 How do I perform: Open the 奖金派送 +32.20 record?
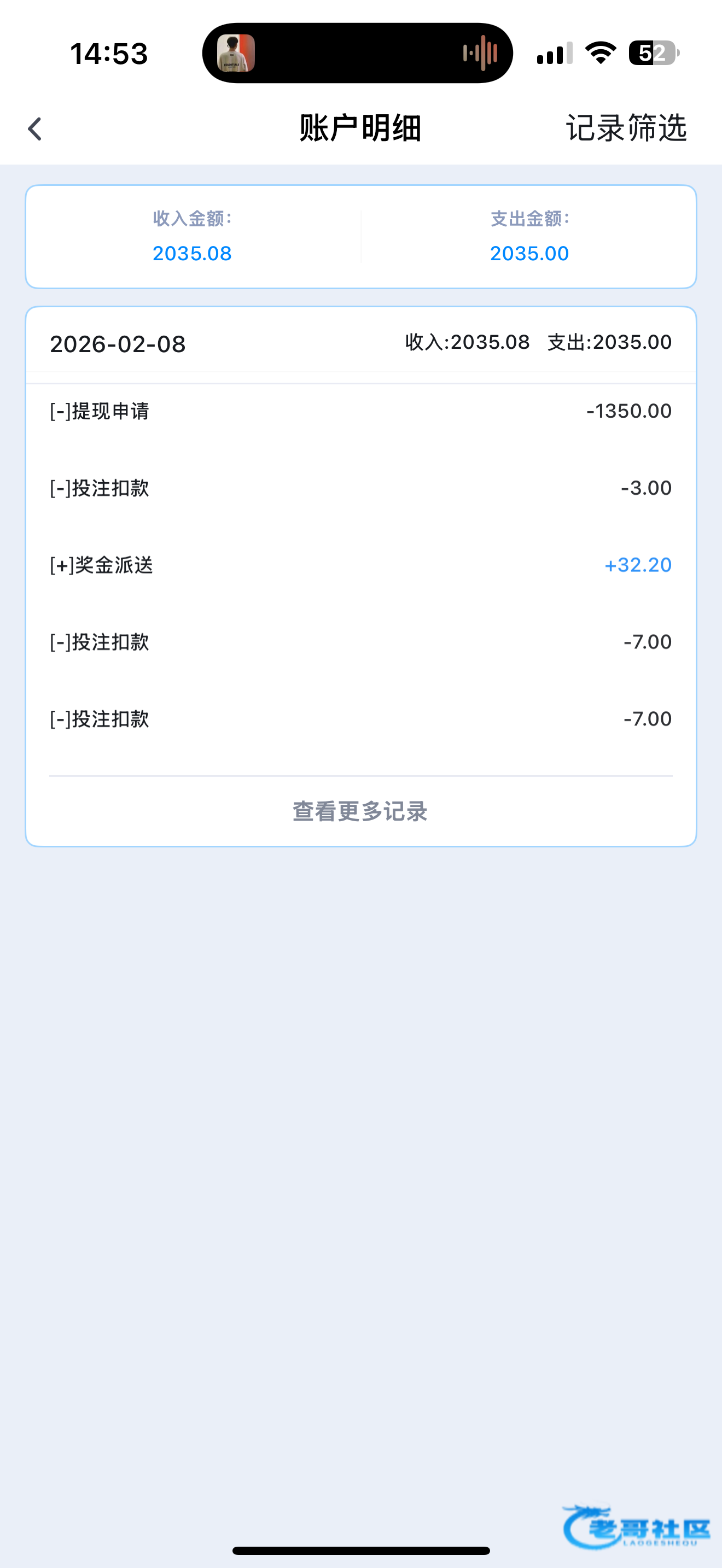[x=361, y=565]
